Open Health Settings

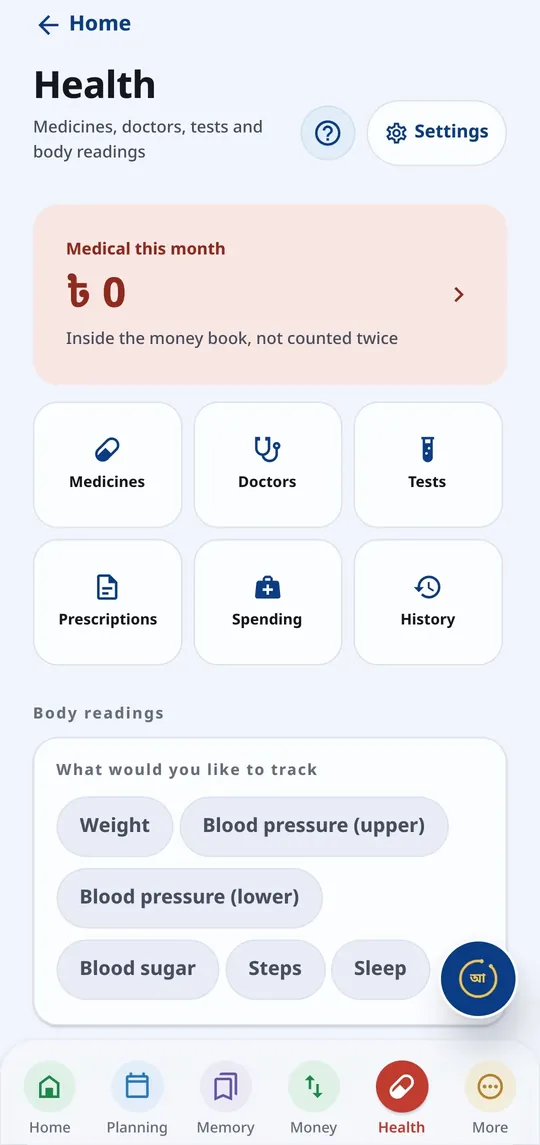pos(437,132)
